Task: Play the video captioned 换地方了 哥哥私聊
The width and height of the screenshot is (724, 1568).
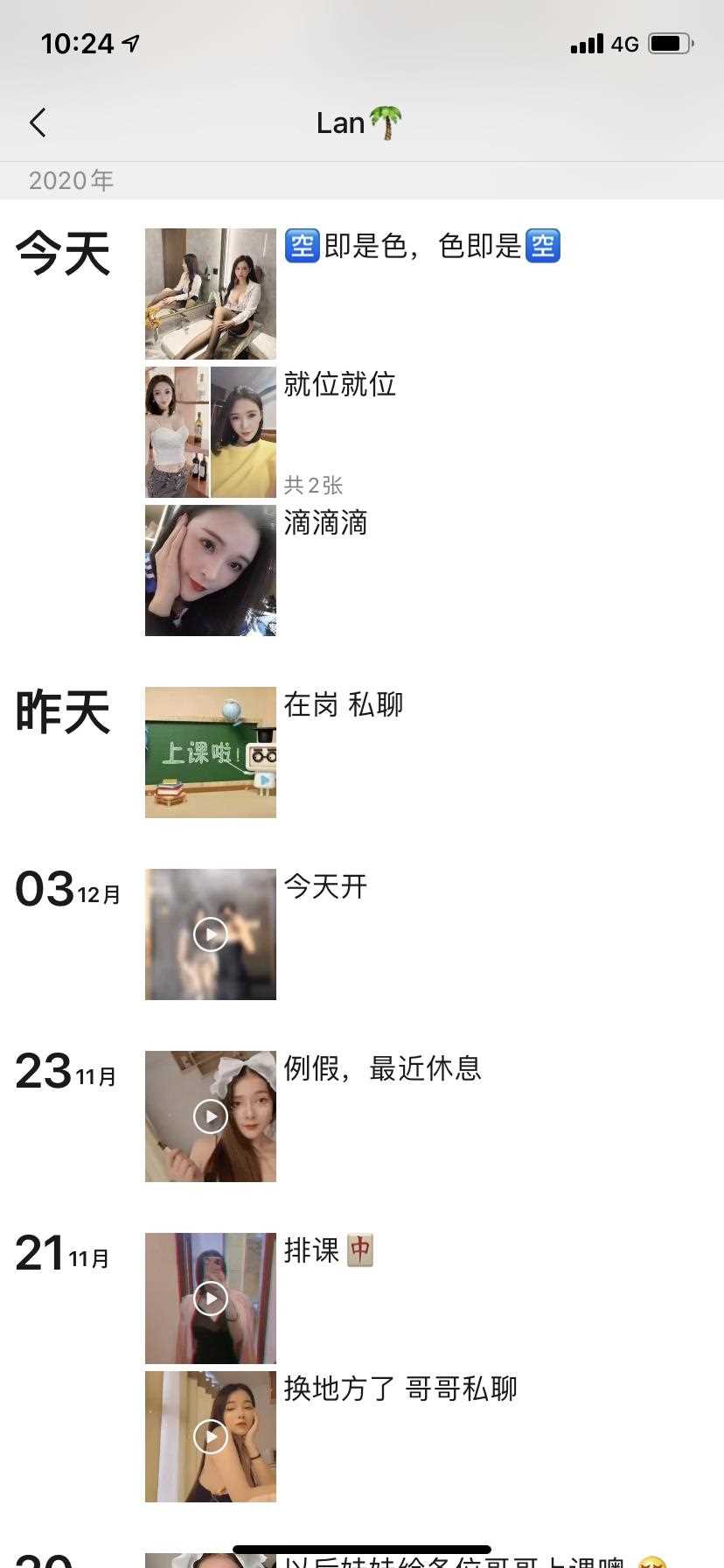Action: tap(210, 1437)
